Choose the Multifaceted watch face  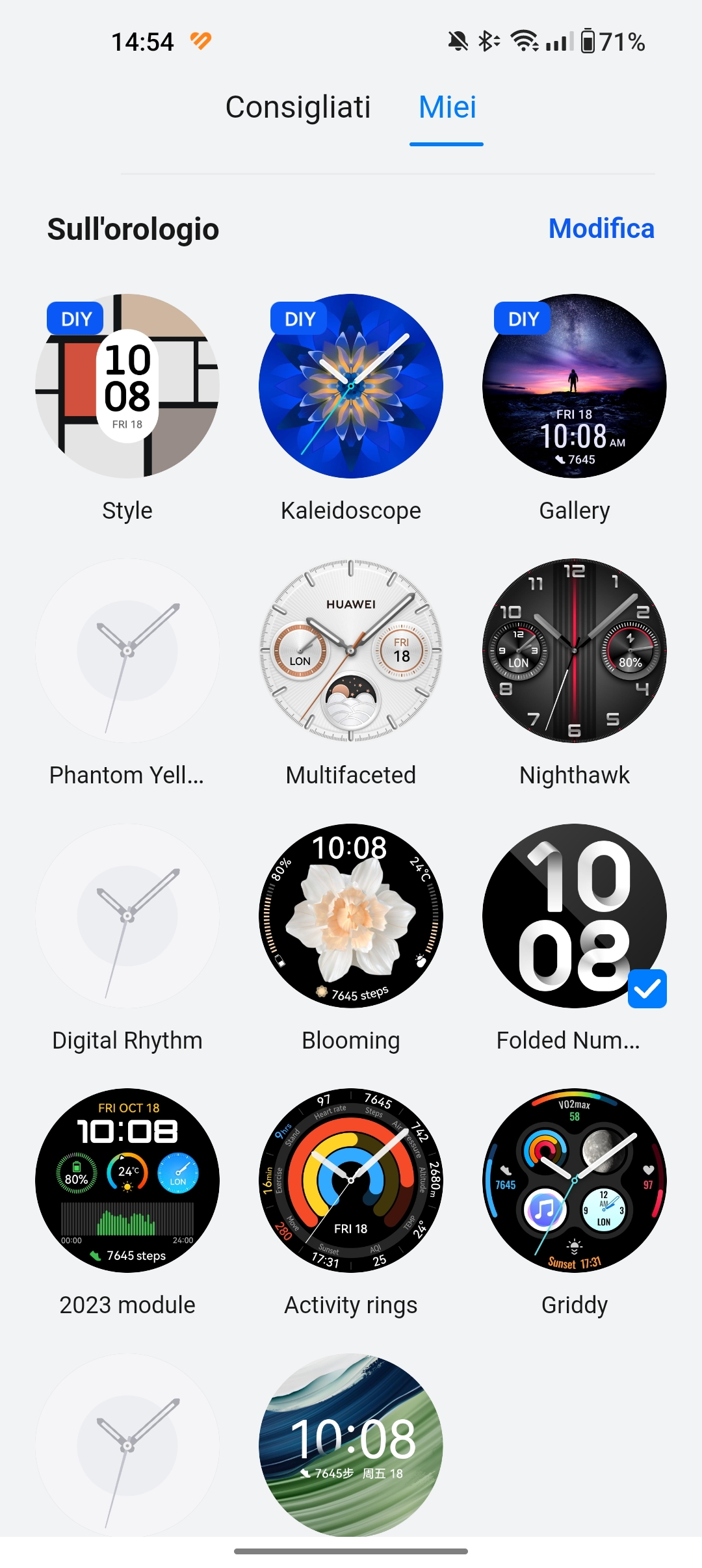coord(351,651)
